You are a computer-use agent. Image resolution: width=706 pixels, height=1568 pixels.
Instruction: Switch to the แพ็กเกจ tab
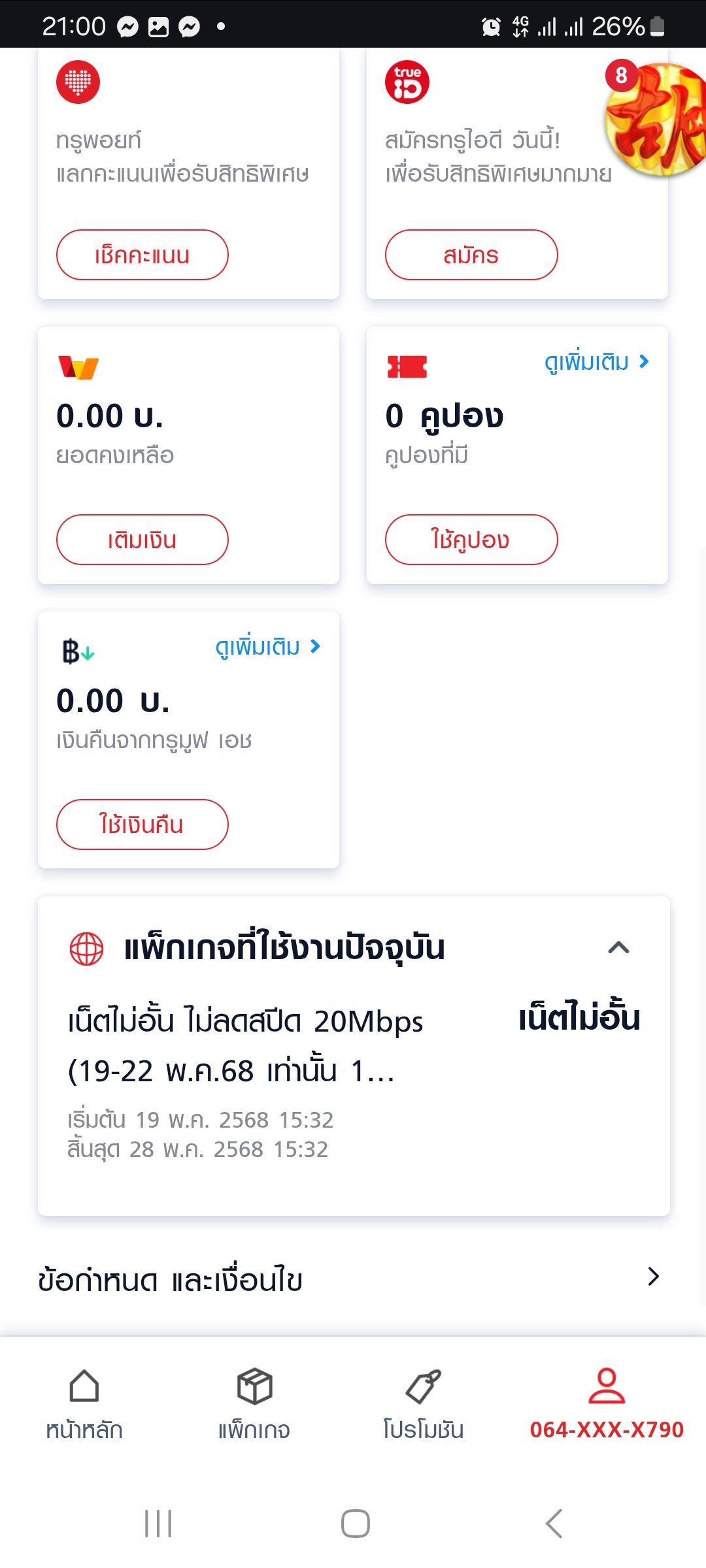[254, 1405]
